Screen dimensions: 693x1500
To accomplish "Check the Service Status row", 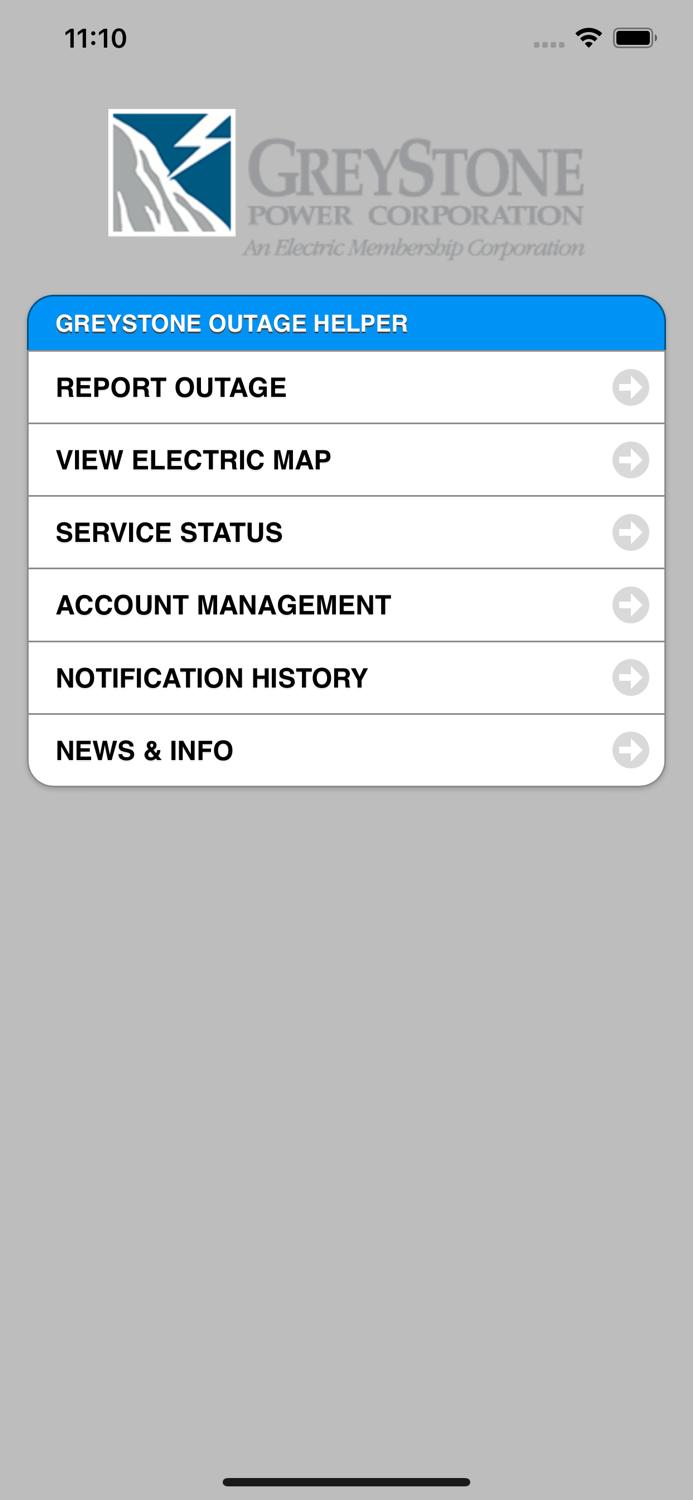I will (346, 532).
